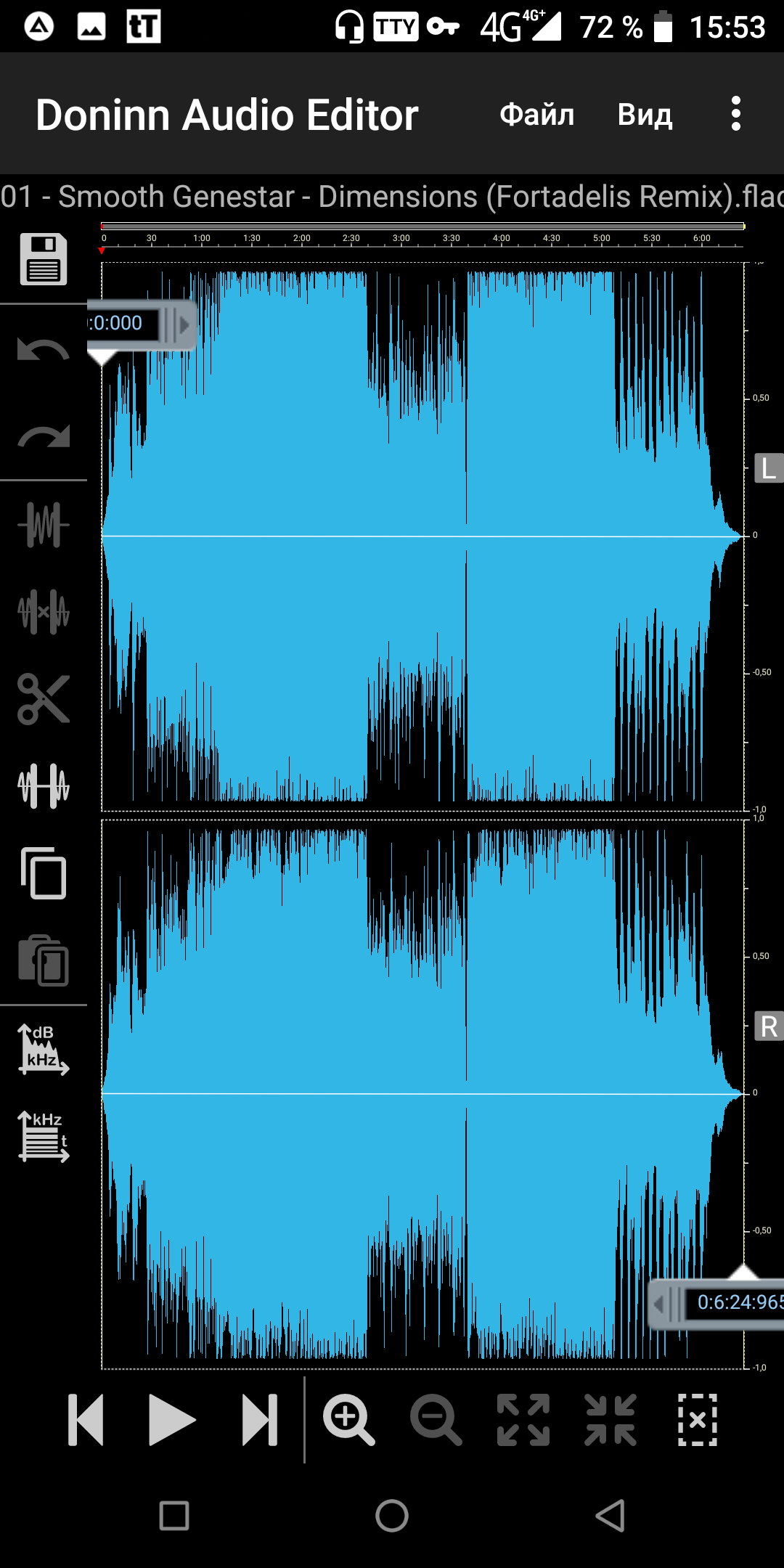
Task: Expand the view with outward arrows
Action: [x=523, y=1420]
